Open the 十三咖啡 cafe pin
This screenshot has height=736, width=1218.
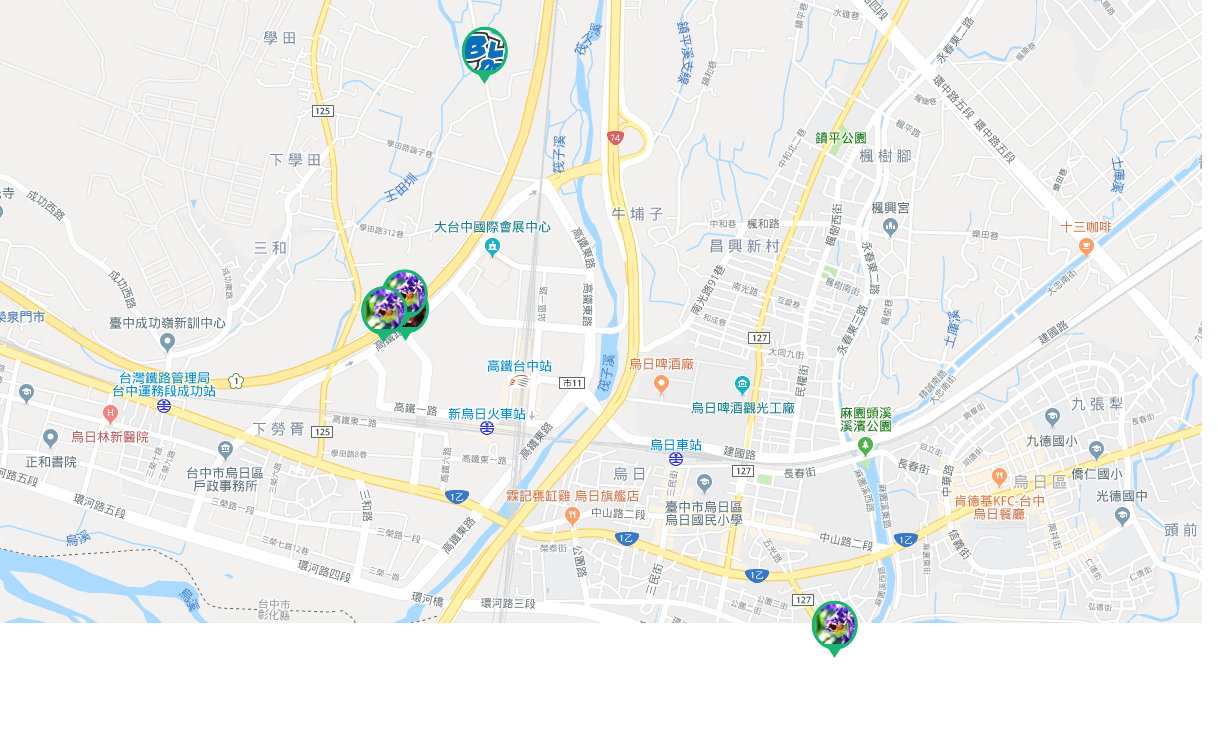click(1086, 246)
